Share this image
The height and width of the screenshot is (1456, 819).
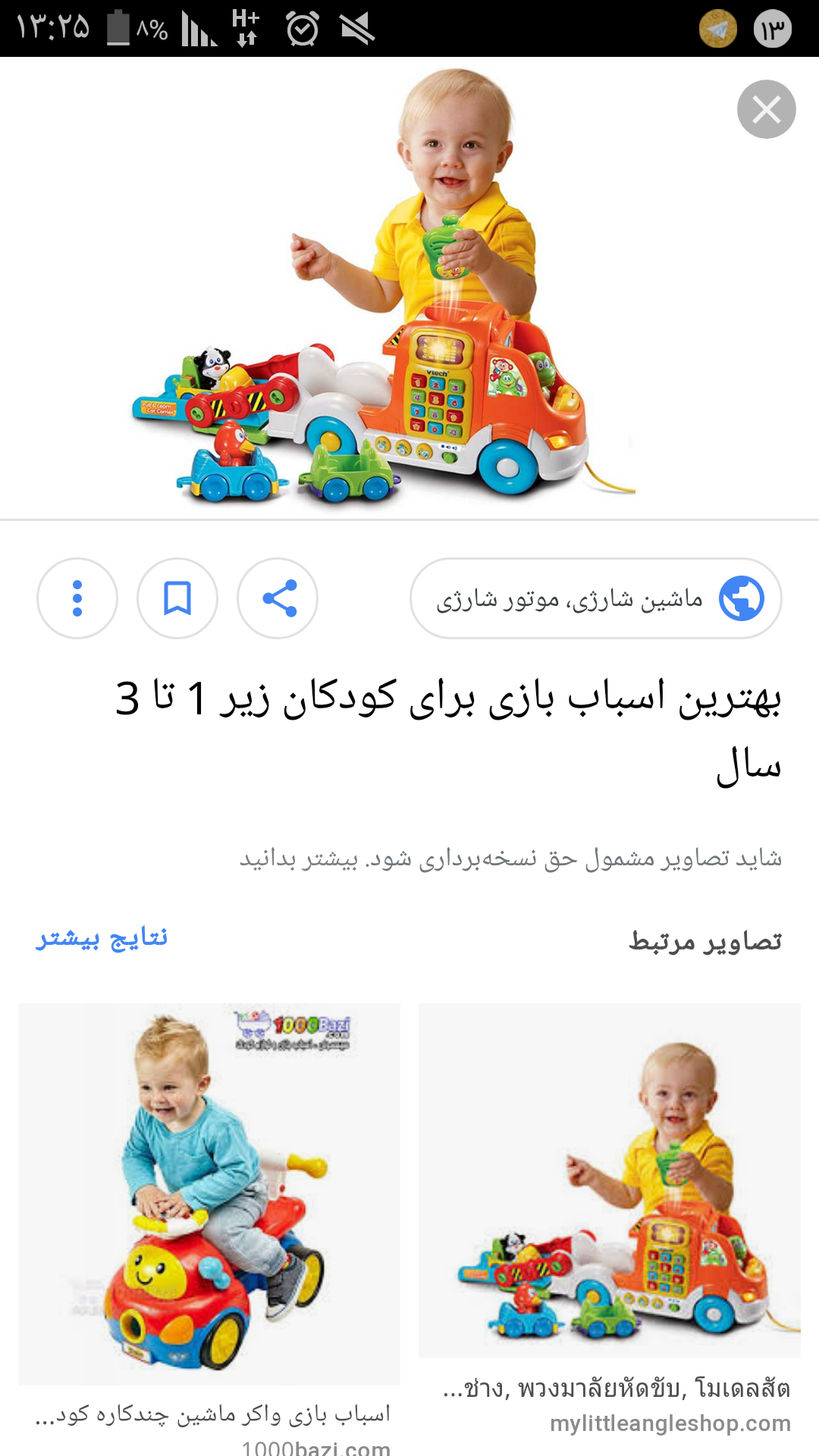click(278, 598)
